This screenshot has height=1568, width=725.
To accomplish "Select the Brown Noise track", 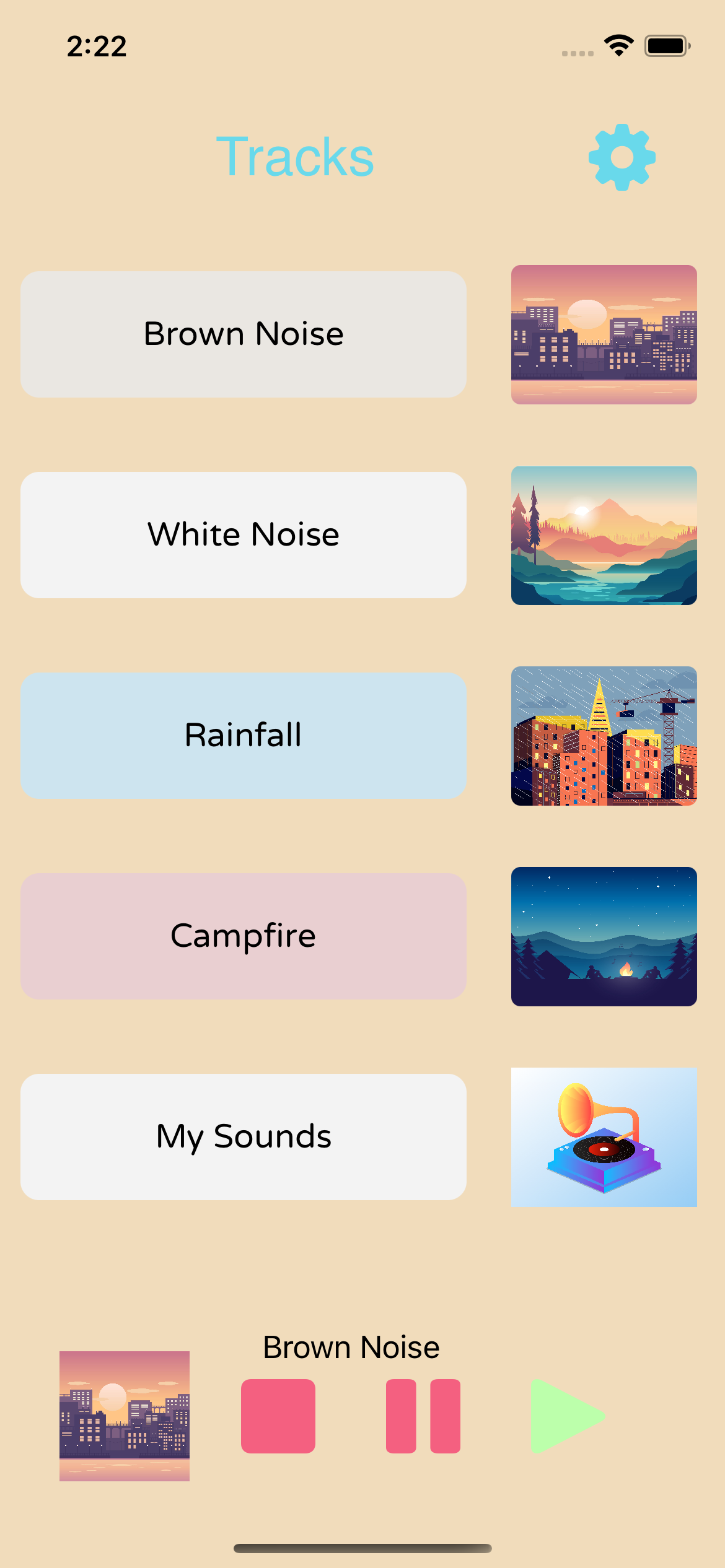I will [x=244, y=334].
